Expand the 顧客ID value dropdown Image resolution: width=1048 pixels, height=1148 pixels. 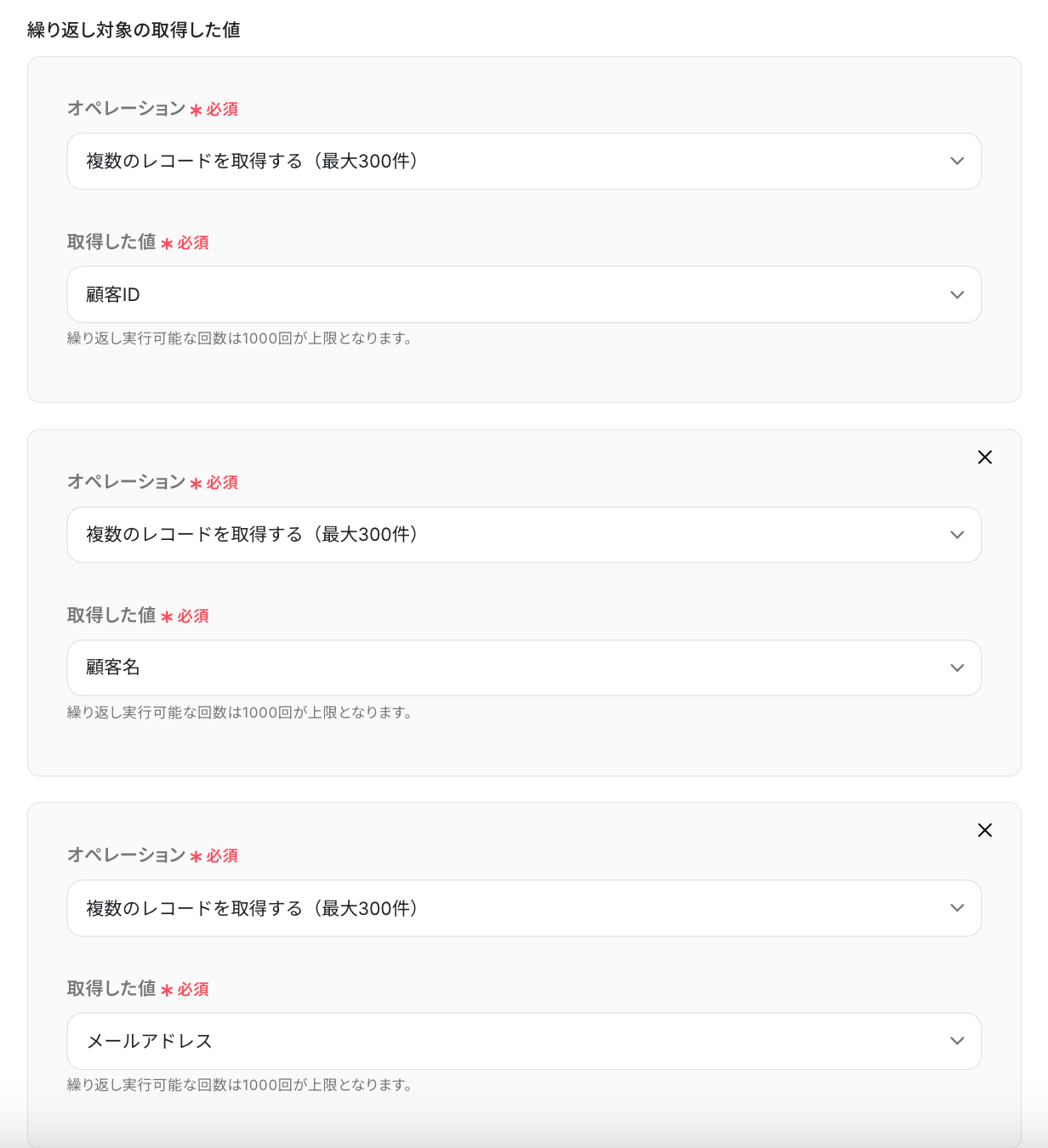coord(524,294)
